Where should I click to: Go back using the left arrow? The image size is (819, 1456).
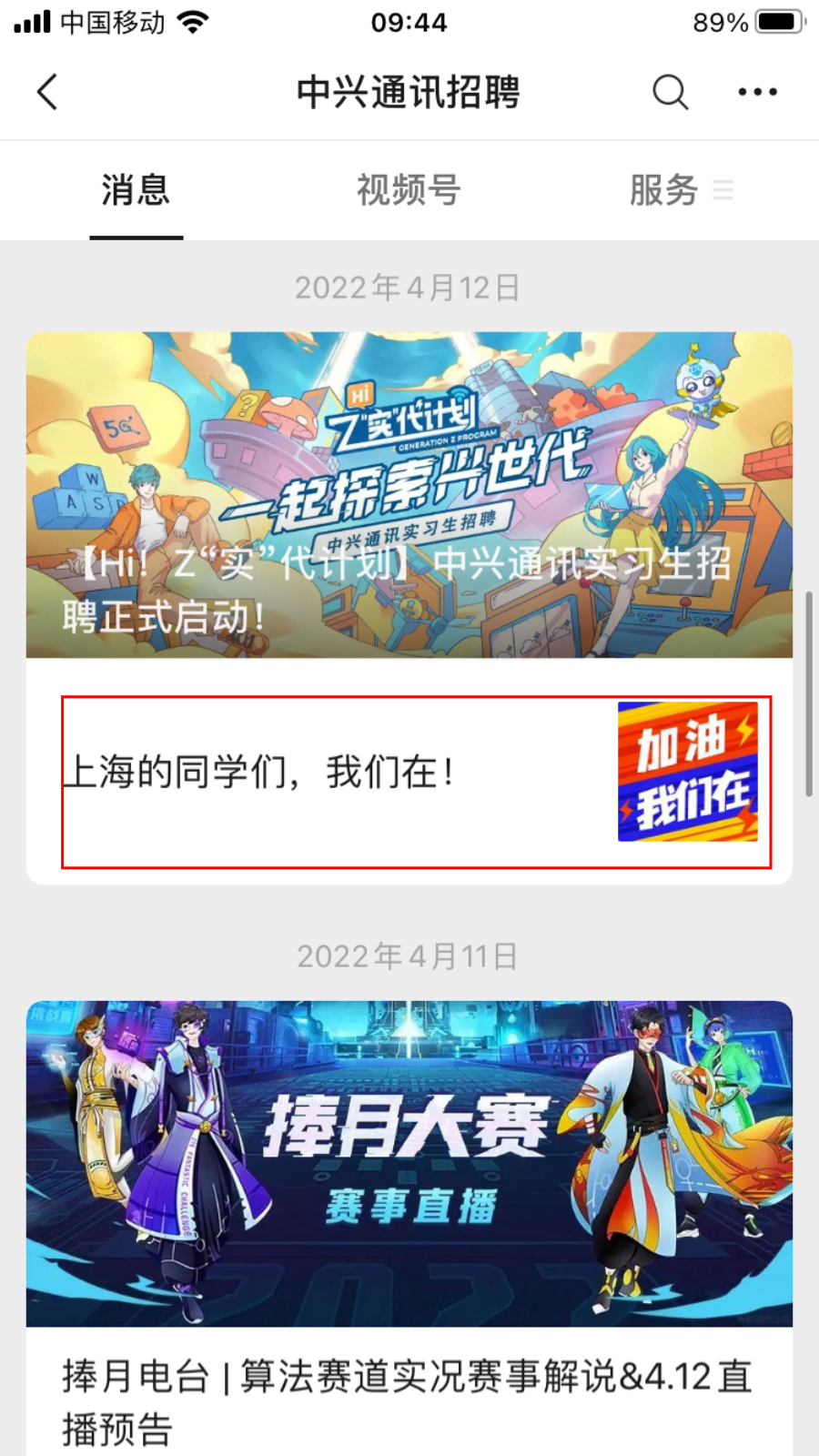[47, 92]
